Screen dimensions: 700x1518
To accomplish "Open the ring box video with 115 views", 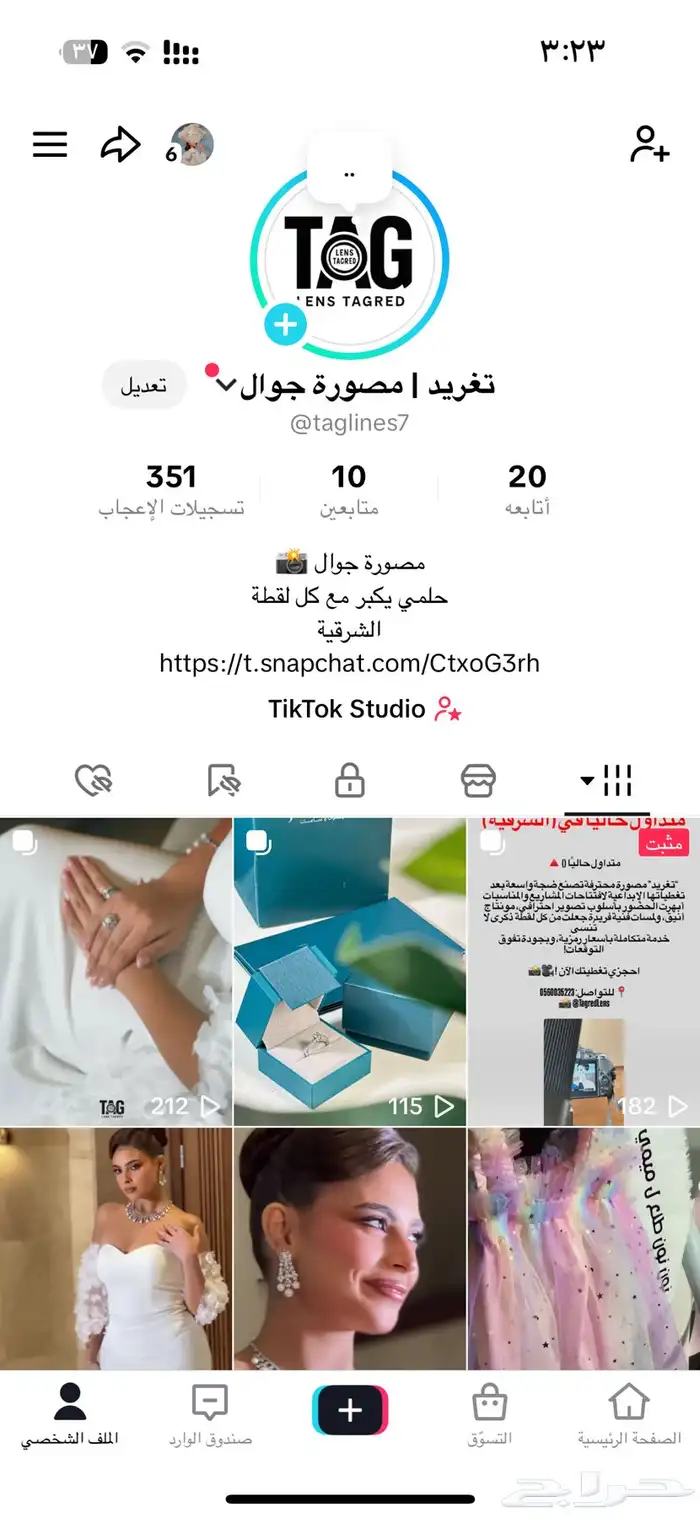I will (350, 972).
